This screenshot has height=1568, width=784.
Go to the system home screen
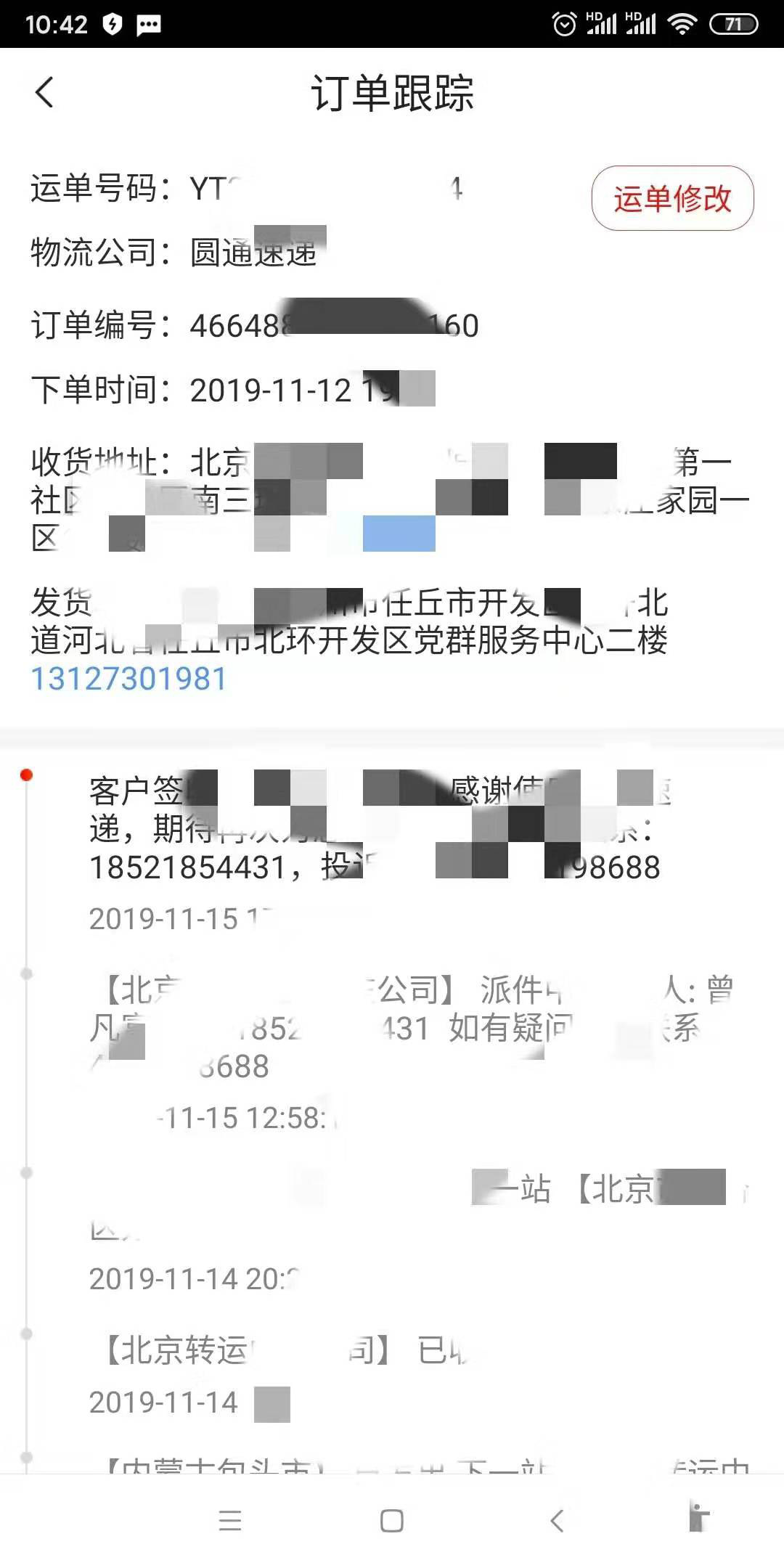click(392, 1521)
